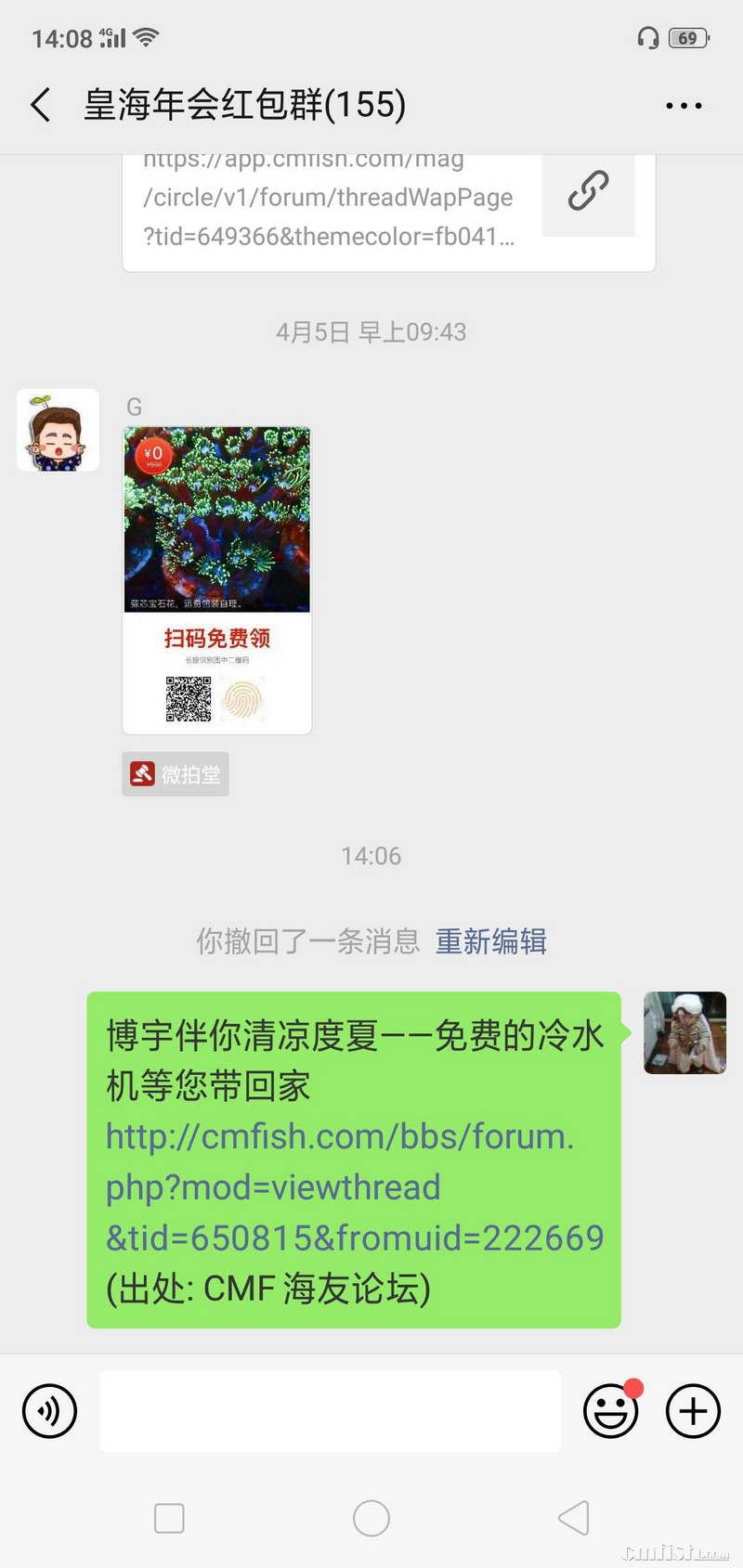Tap user G's sleeping-face avatar

58,429
